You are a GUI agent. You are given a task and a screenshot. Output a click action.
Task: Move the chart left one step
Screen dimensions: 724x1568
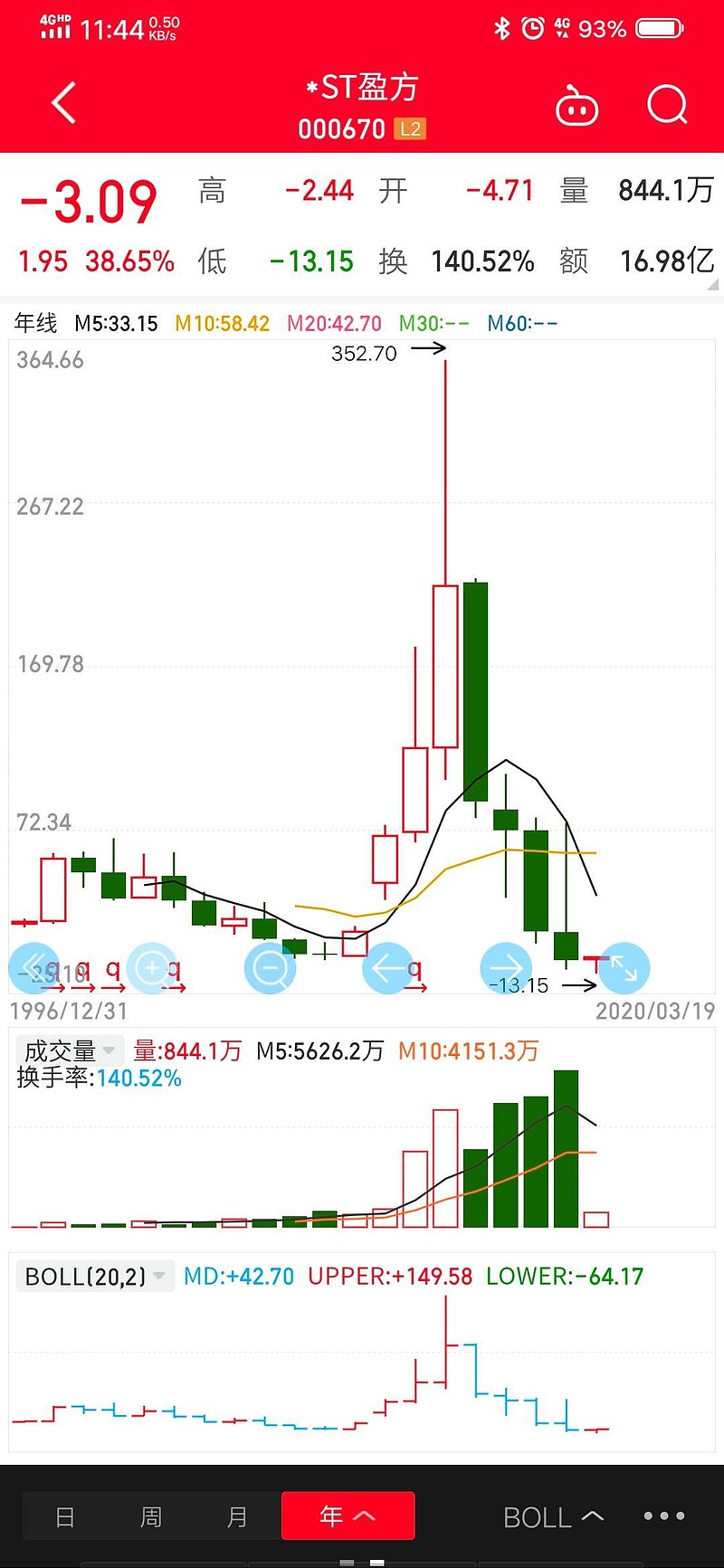point(387,968)
